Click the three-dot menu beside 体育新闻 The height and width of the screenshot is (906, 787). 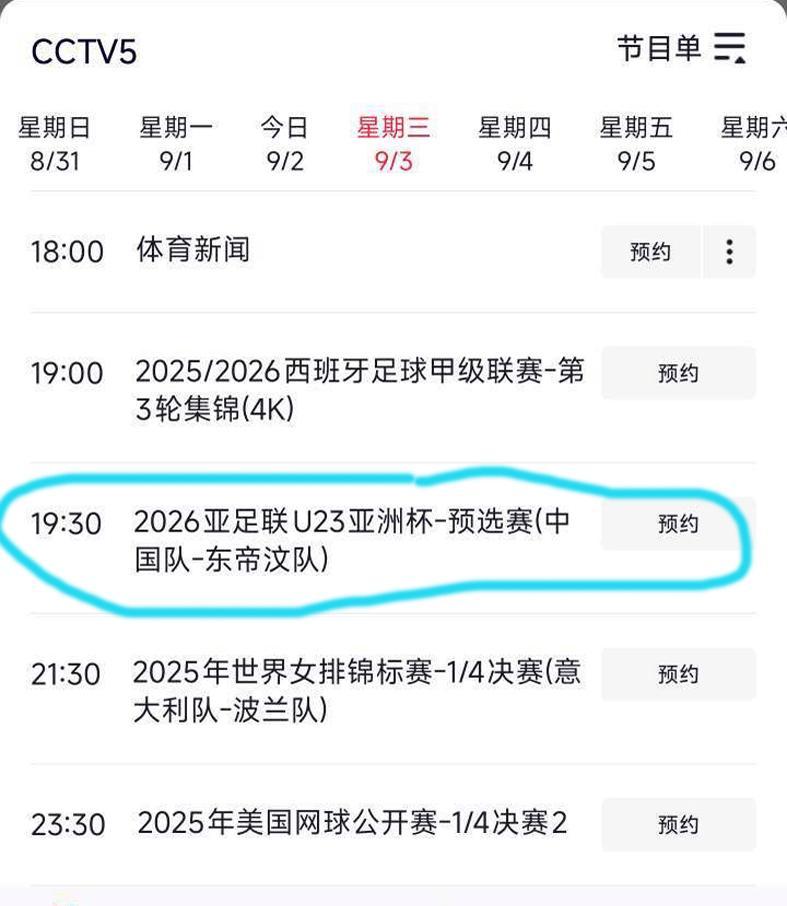click(x=729, y=252)
